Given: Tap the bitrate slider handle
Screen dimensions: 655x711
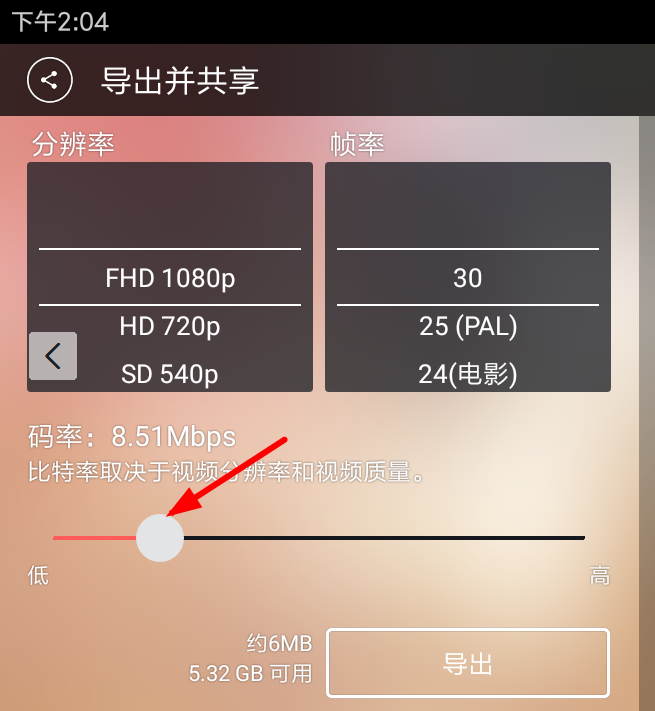Looking at the screenshot, I should point(160,538).
